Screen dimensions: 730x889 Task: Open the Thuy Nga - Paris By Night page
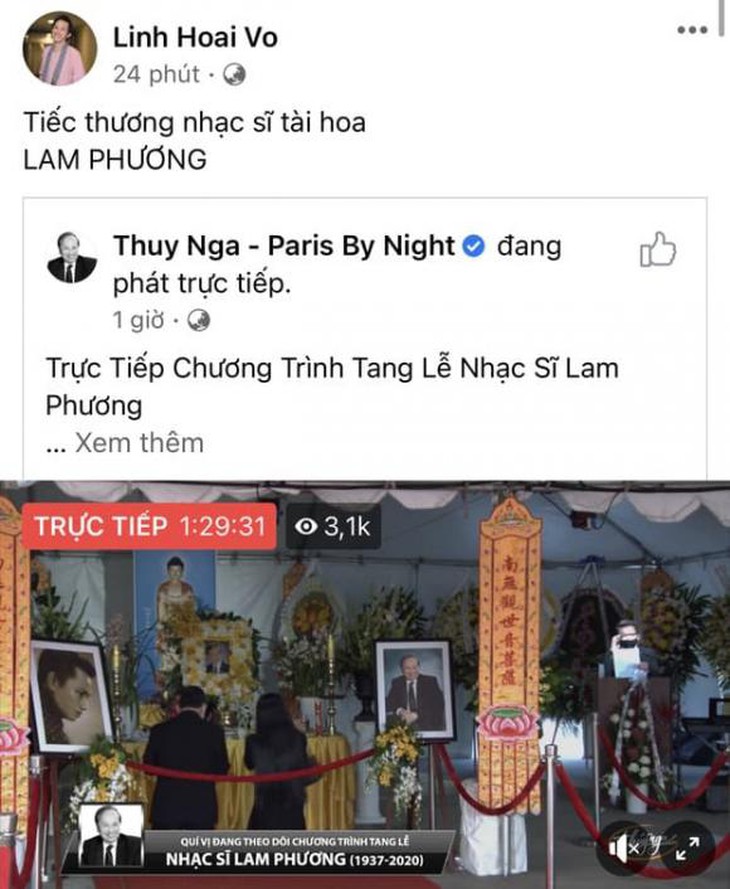click(284, 246)
